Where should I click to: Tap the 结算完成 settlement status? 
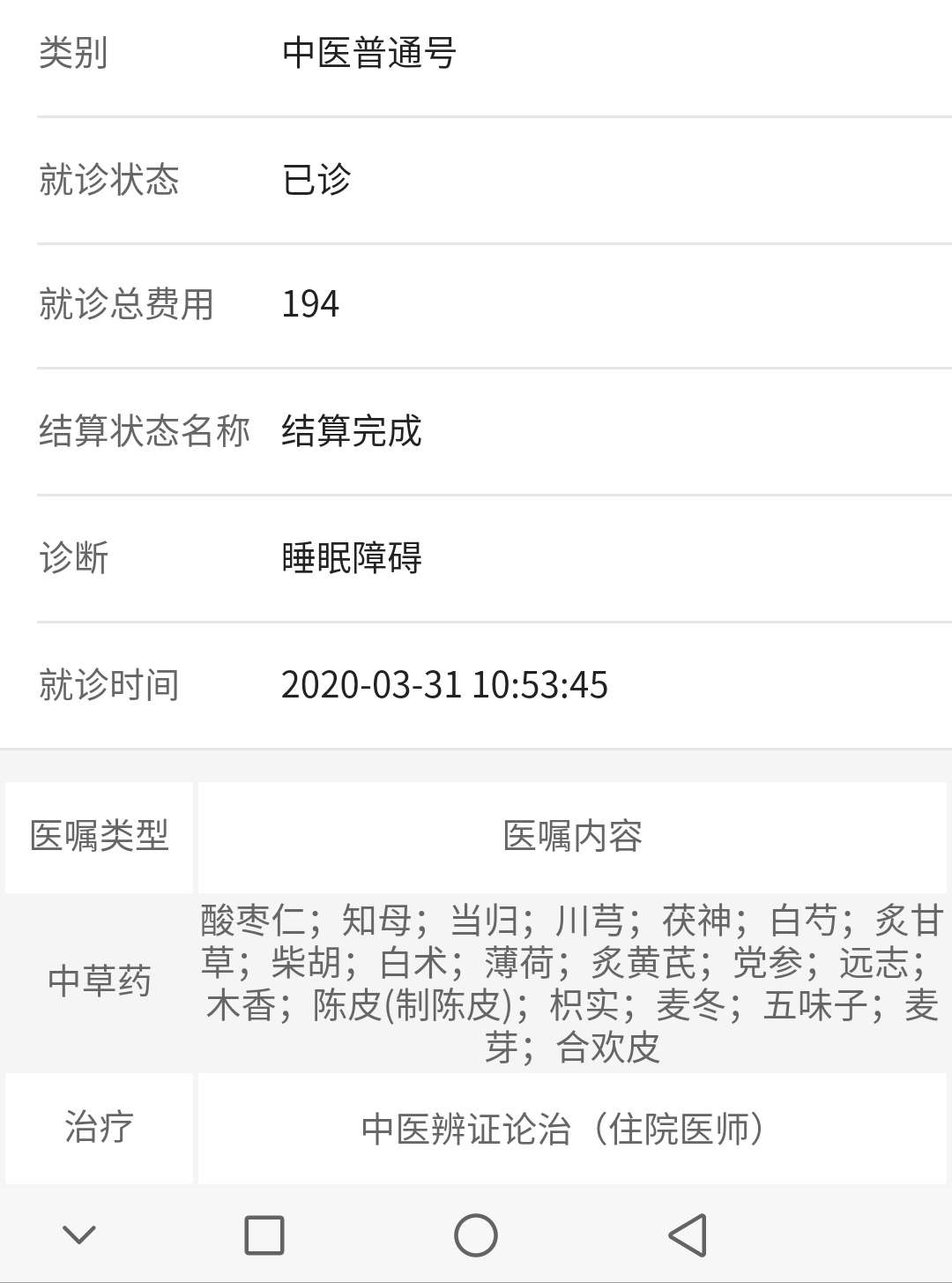click(353, 432)
